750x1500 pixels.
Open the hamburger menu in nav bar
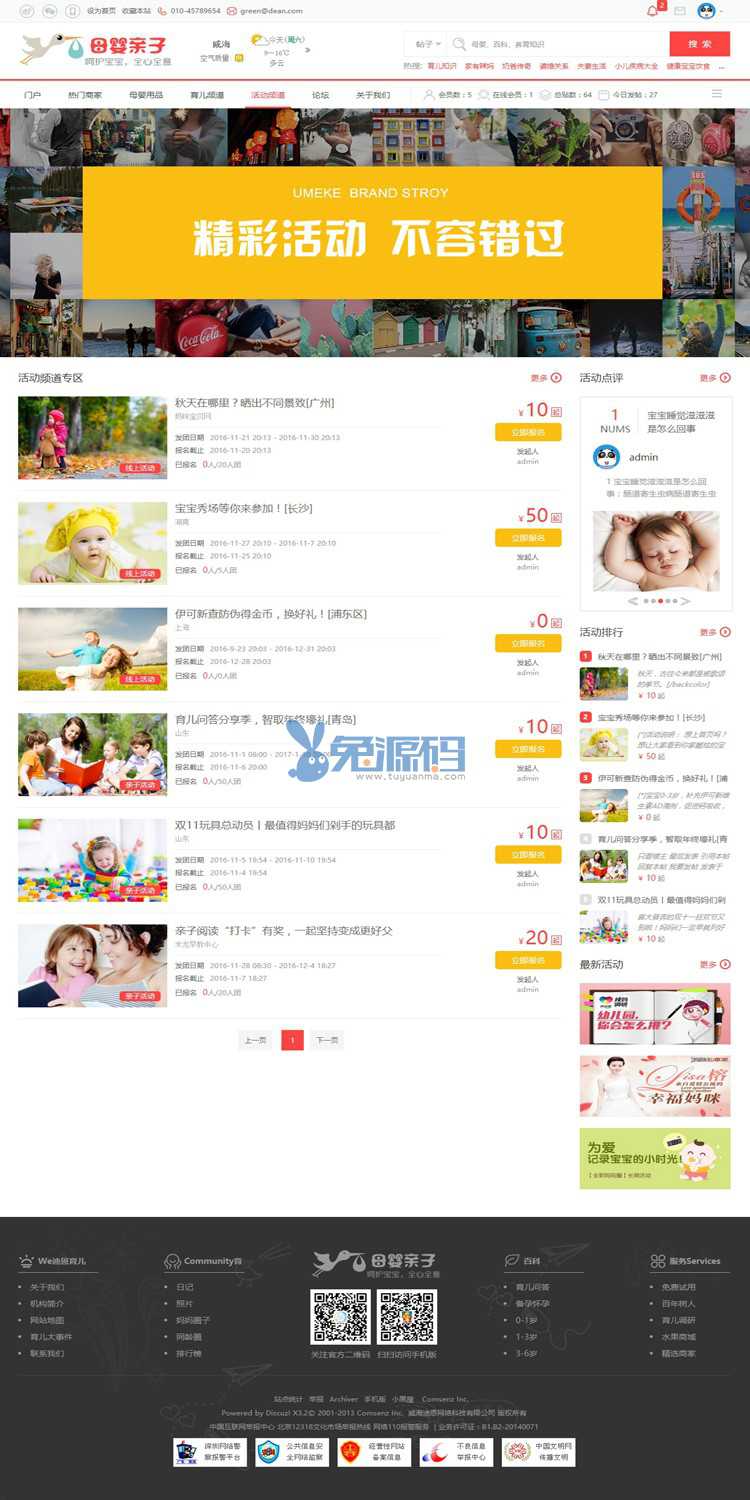716,94
